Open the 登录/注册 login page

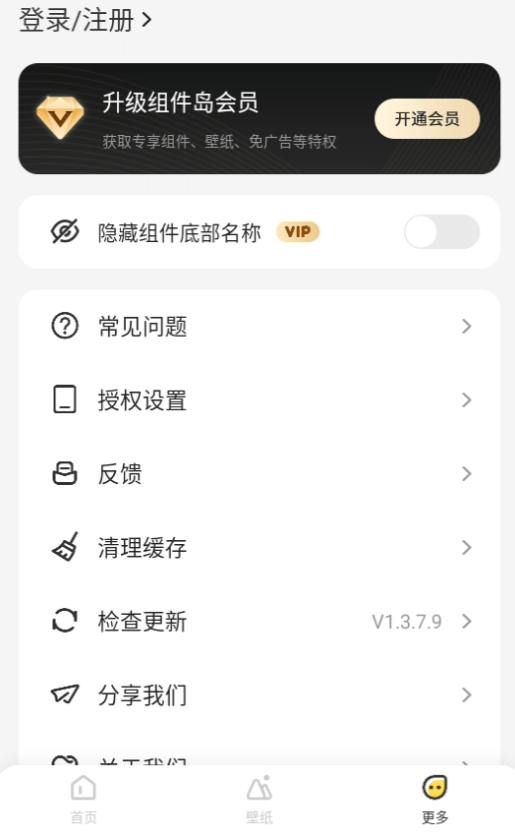click(85, 20)
